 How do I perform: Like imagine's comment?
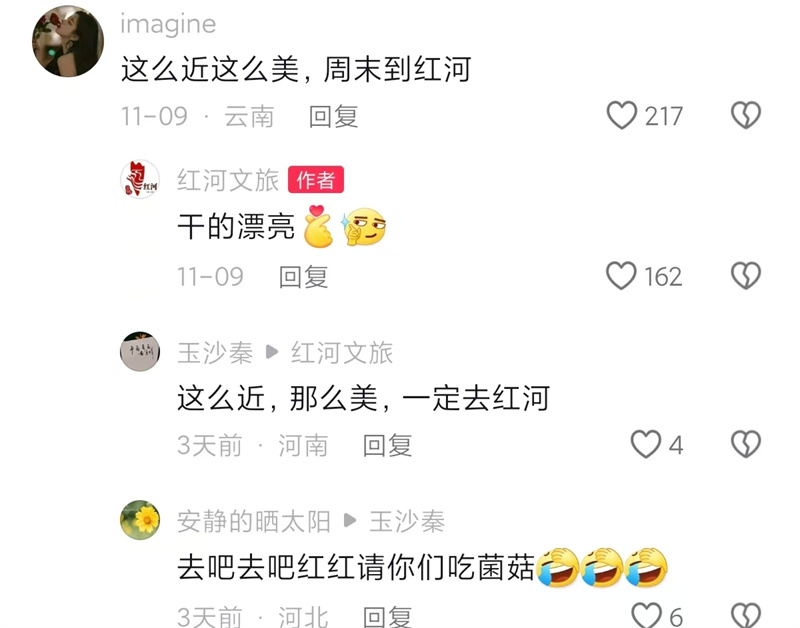coord(622,116)
